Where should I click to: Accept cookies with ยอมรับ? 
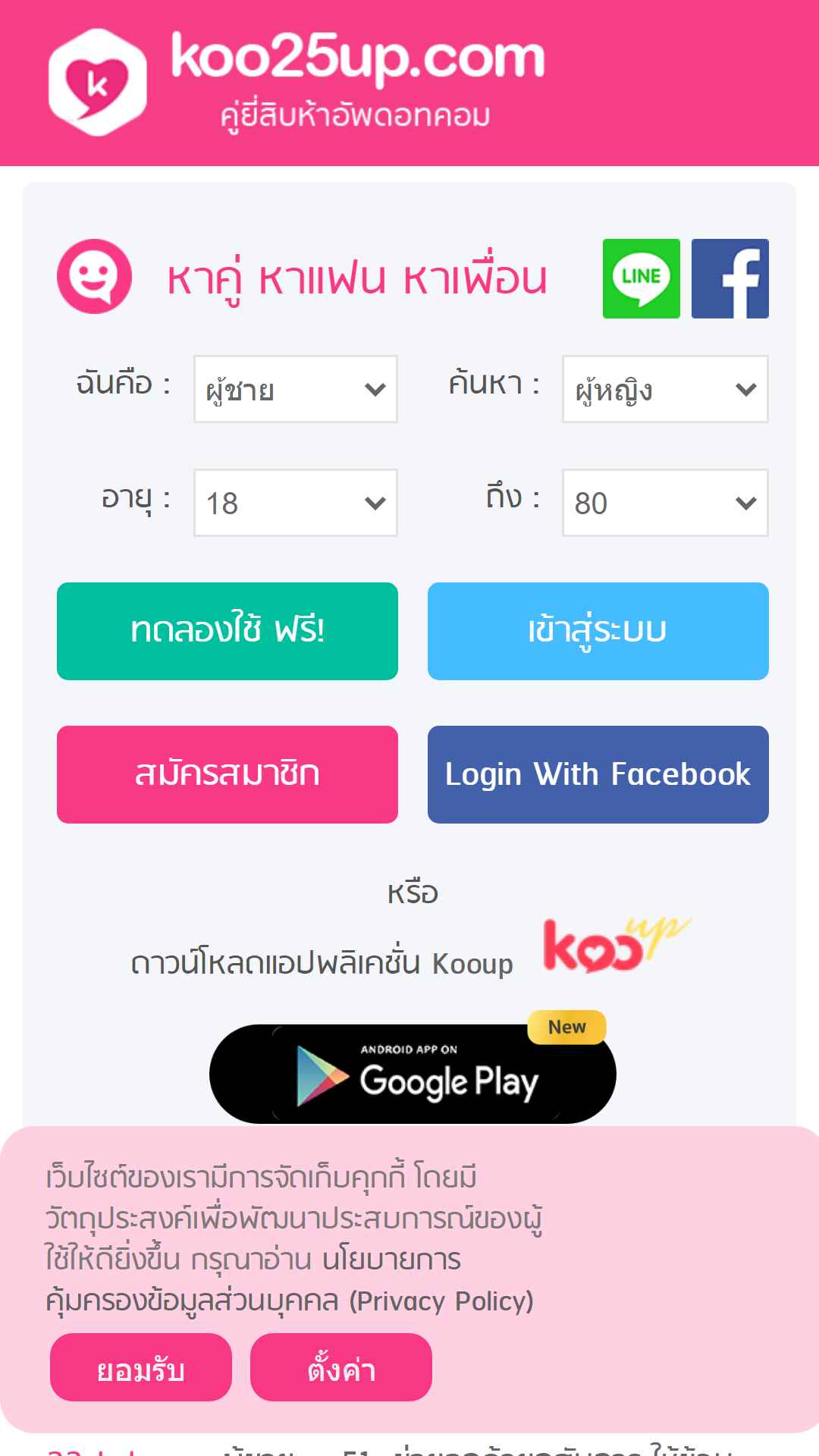click(x=141, y=1367)
